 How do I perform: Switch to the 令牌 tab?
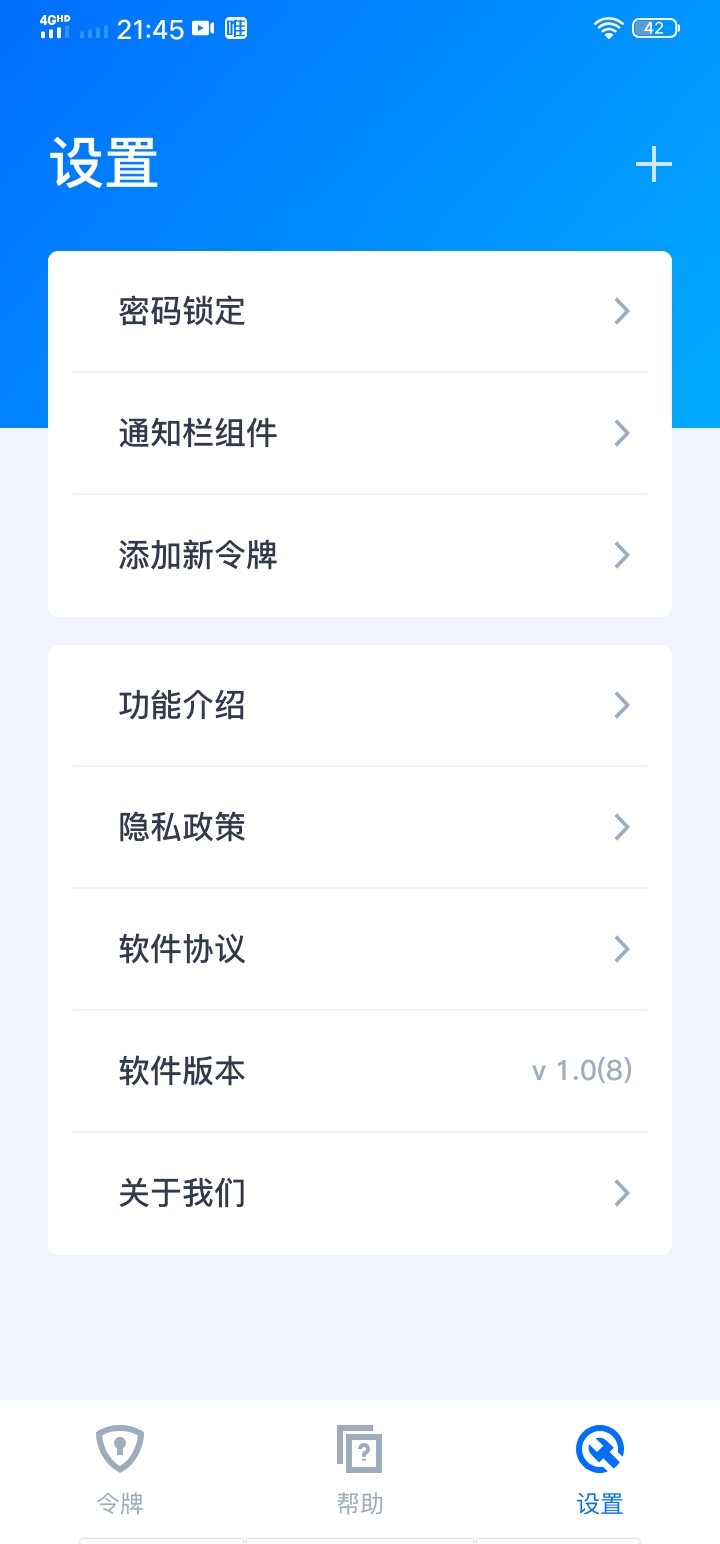pyautogui.click(x=119, y=1470)
